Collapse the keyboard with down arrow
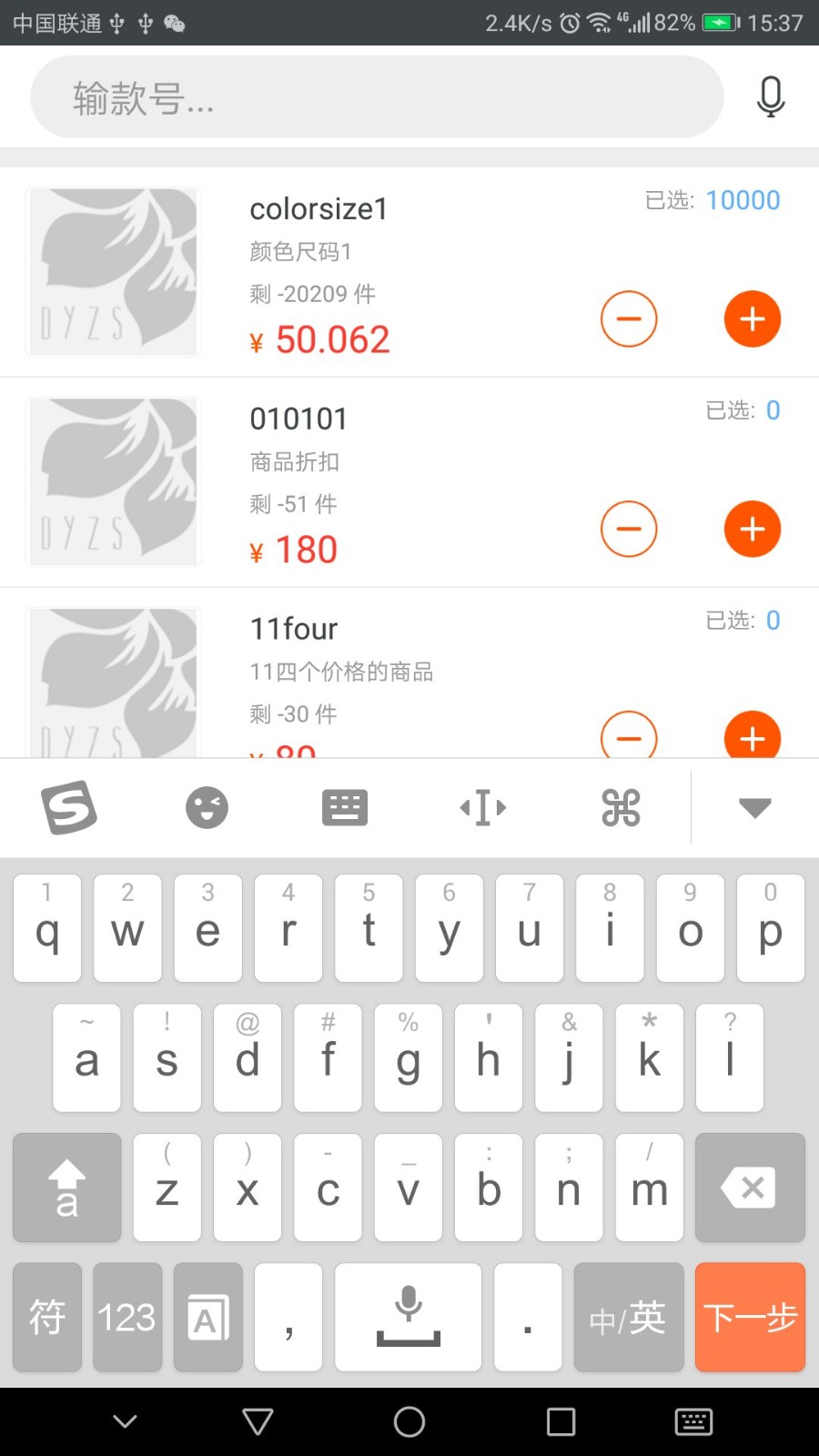Screen dimensions: 819x1456 pos(754,807)
